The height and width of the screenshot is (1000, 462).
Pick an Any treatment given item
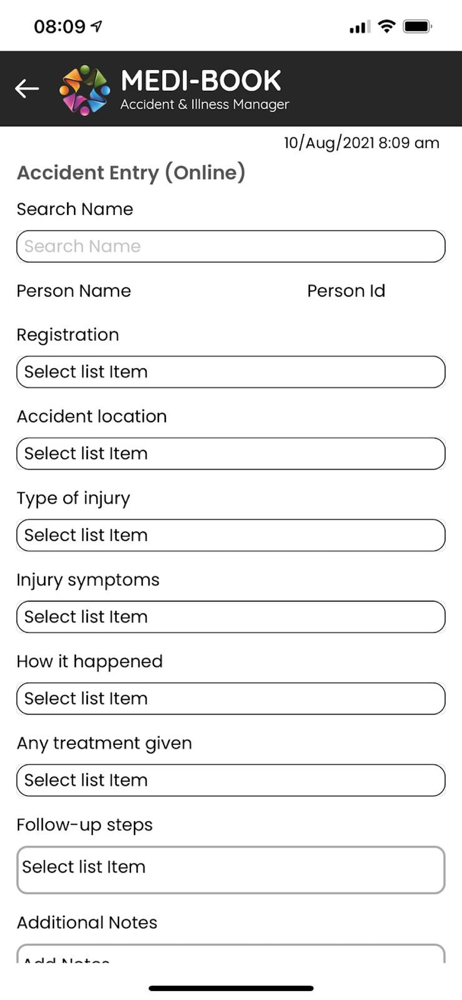coord(231,780)
